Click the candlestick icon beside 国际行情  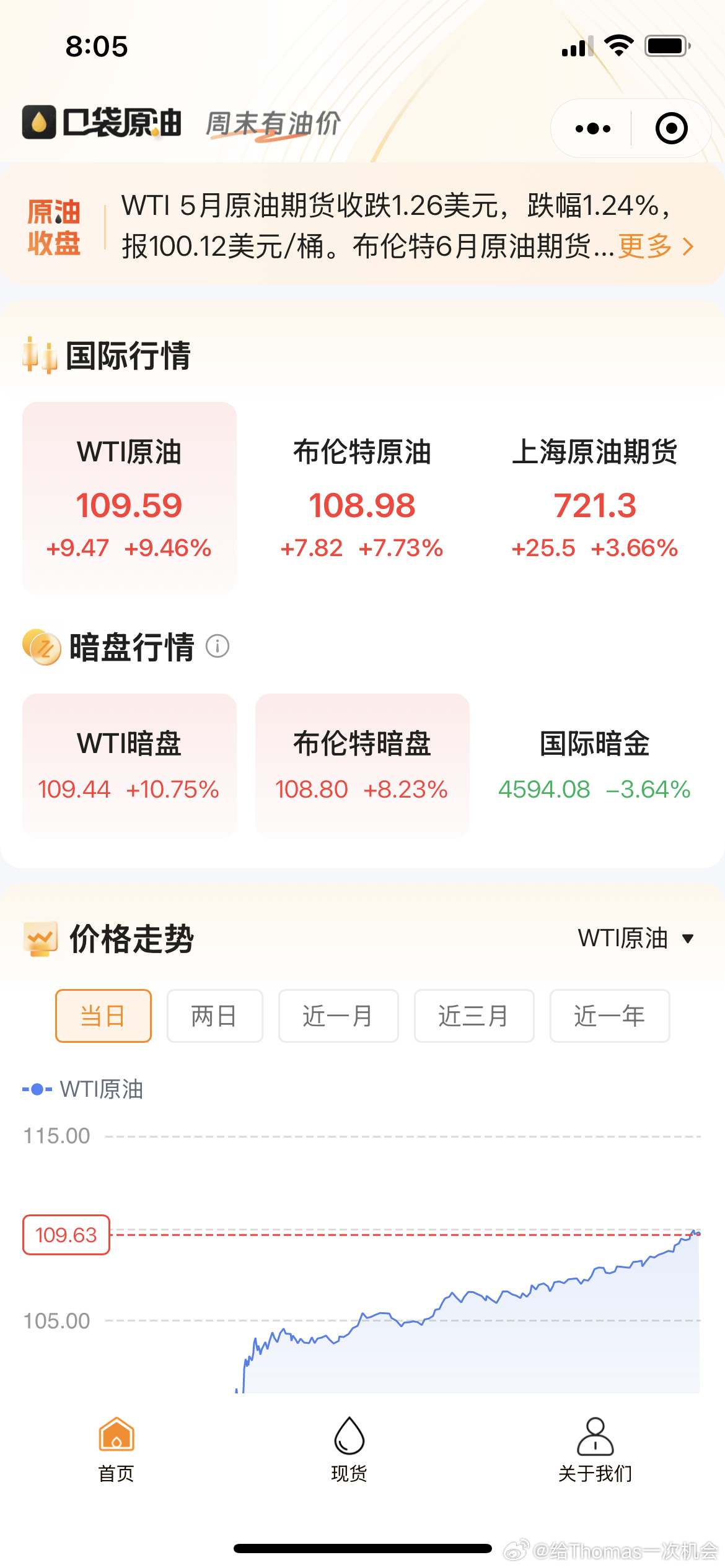click(39, 354)
